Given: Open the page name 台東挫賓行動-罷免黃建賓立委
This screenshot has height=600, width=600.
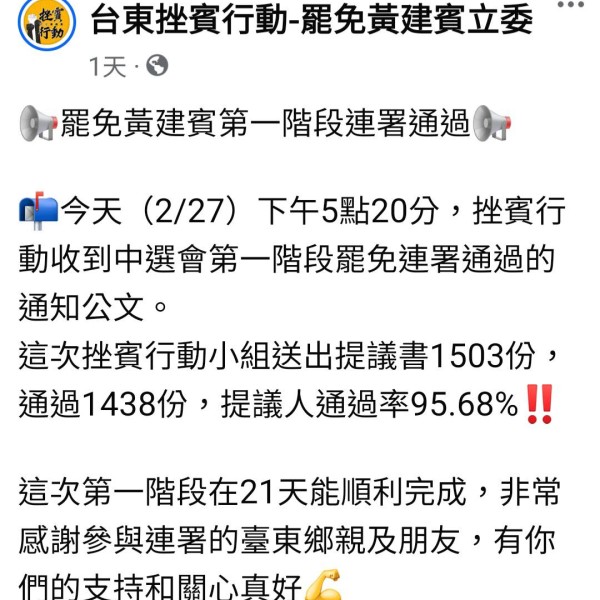Looking at the screenshot, I should point(310,20).
